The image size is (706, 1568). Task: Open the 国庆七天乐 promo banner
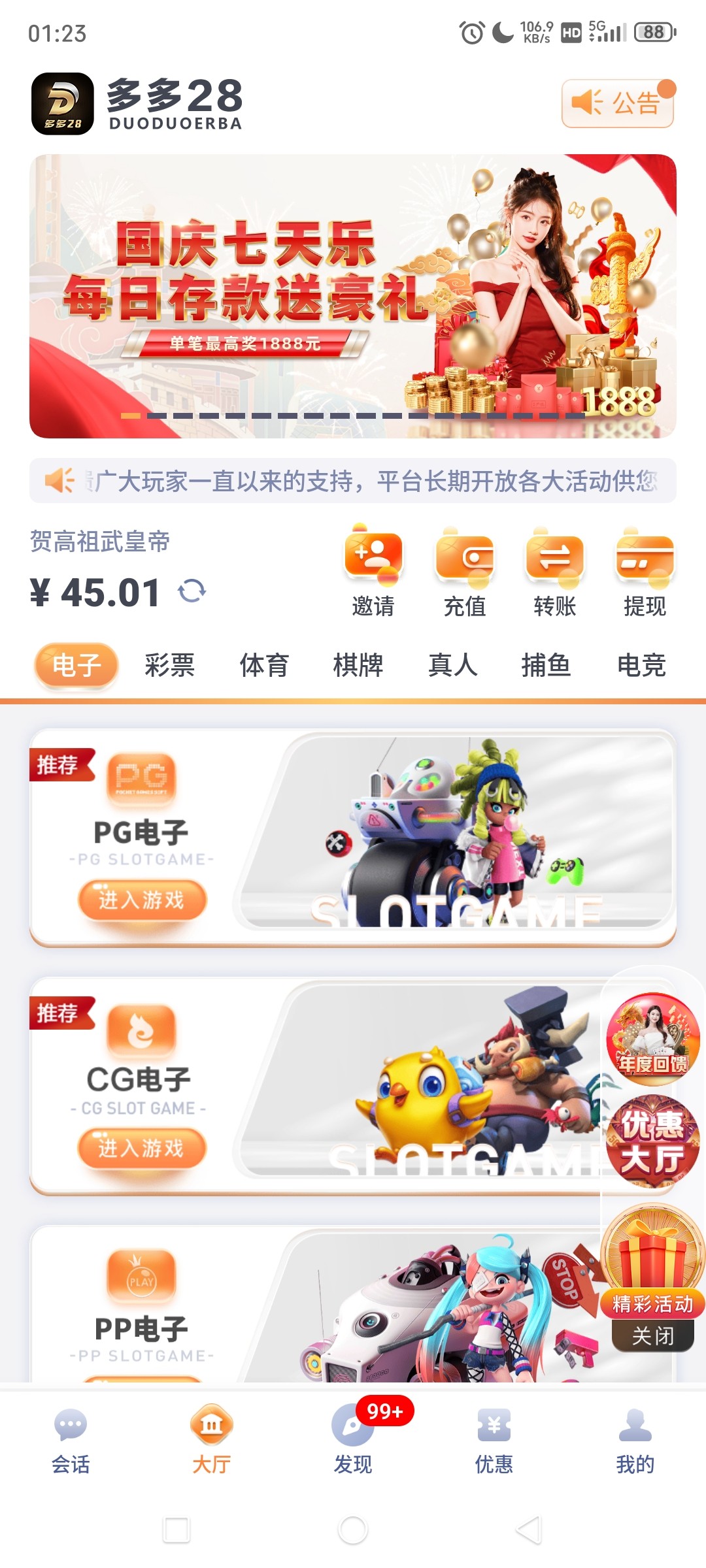(x=353, y=296)
